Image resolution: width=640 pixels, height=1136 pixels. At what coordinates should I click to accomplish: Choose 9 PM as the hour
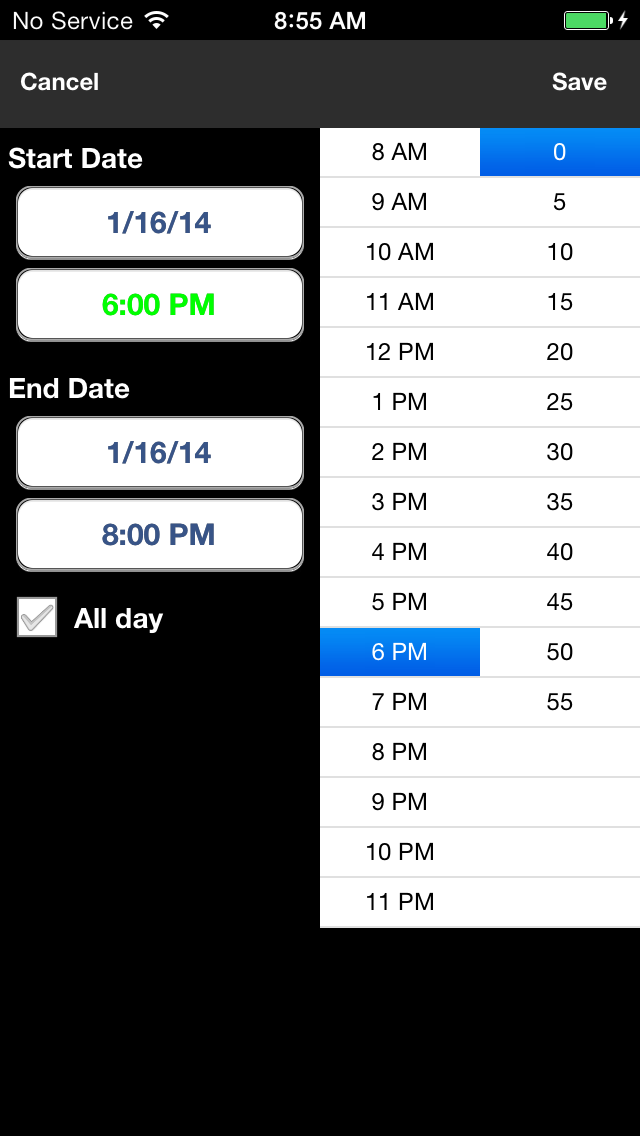pyautogui.click(x=399, y=802)
